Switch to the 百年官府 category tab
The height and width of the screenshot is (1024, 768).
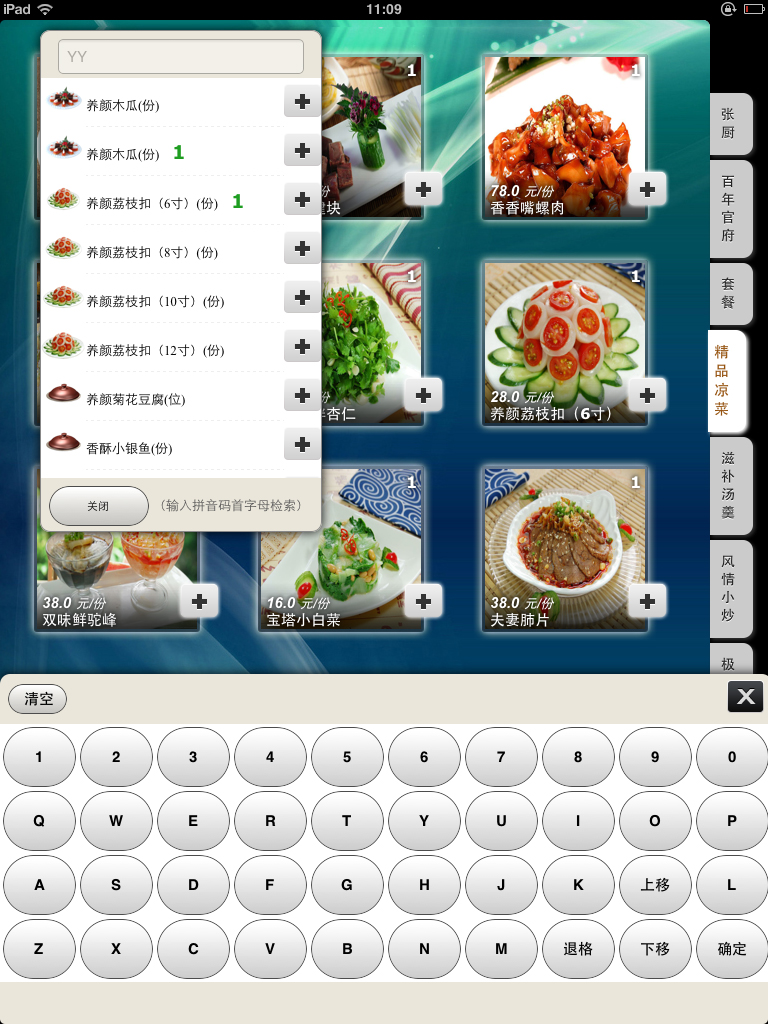point(729,208)
